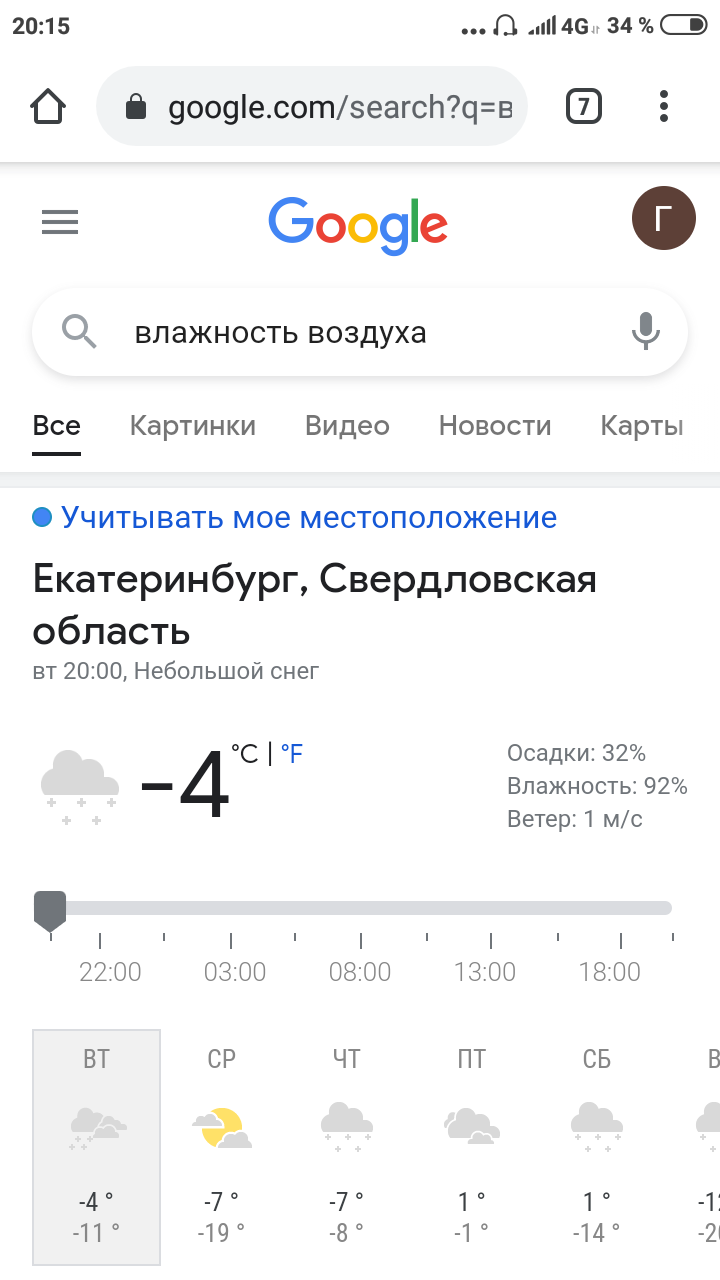
Task: Select the СБ day forecast
Action: [596, 1145]
